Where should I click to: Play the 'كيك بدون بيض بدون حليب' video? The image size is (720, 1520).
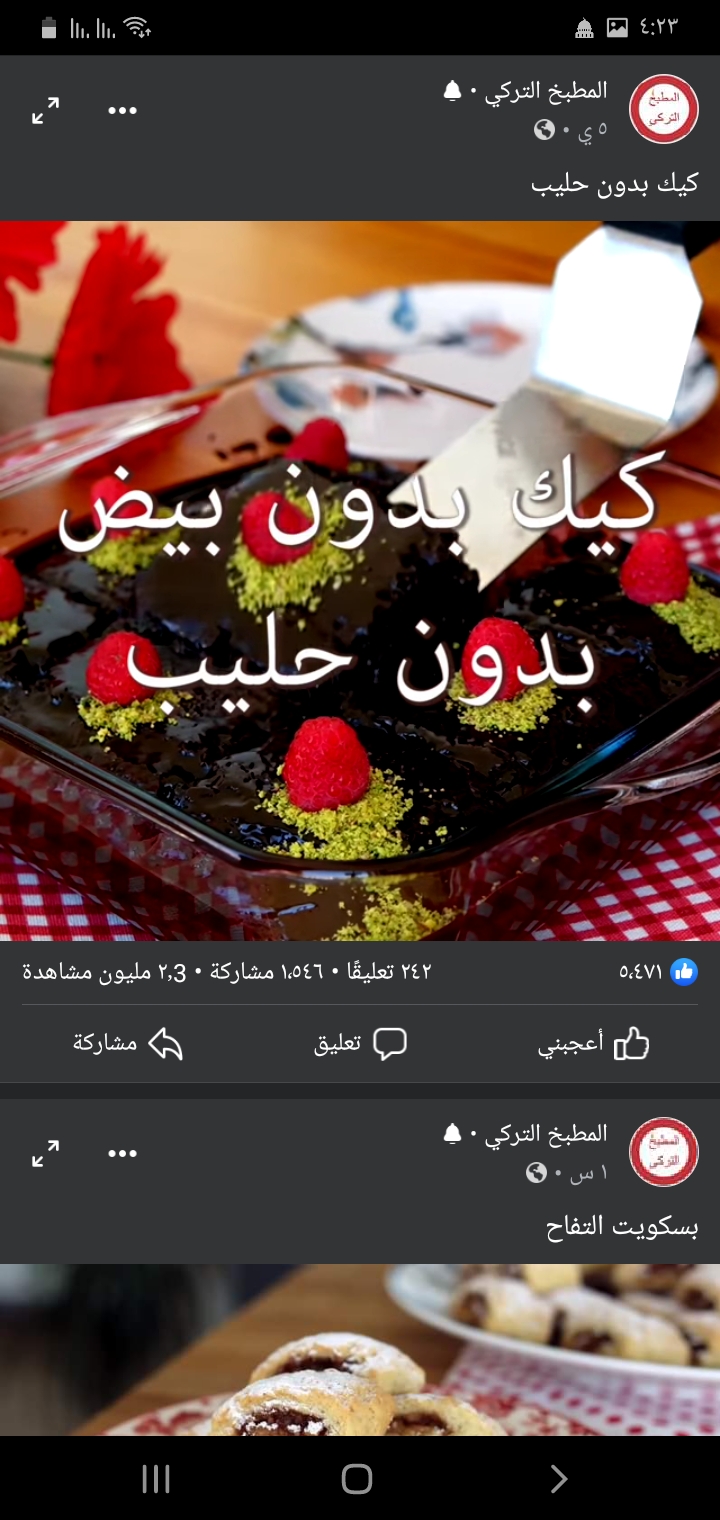click(360, 581)
